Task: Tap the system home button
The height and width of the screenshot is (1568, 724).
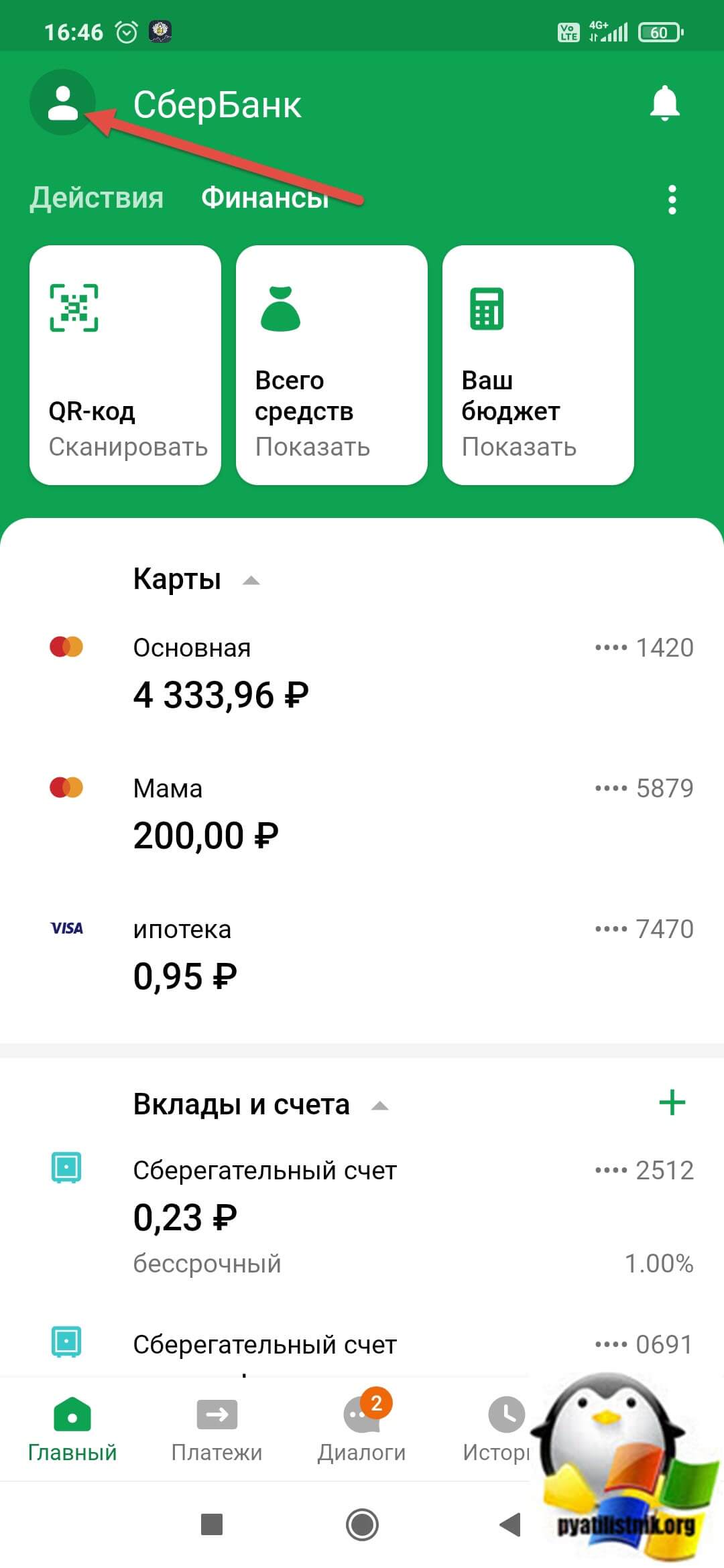Action: pyautogui.click(x=362, y=1524)
